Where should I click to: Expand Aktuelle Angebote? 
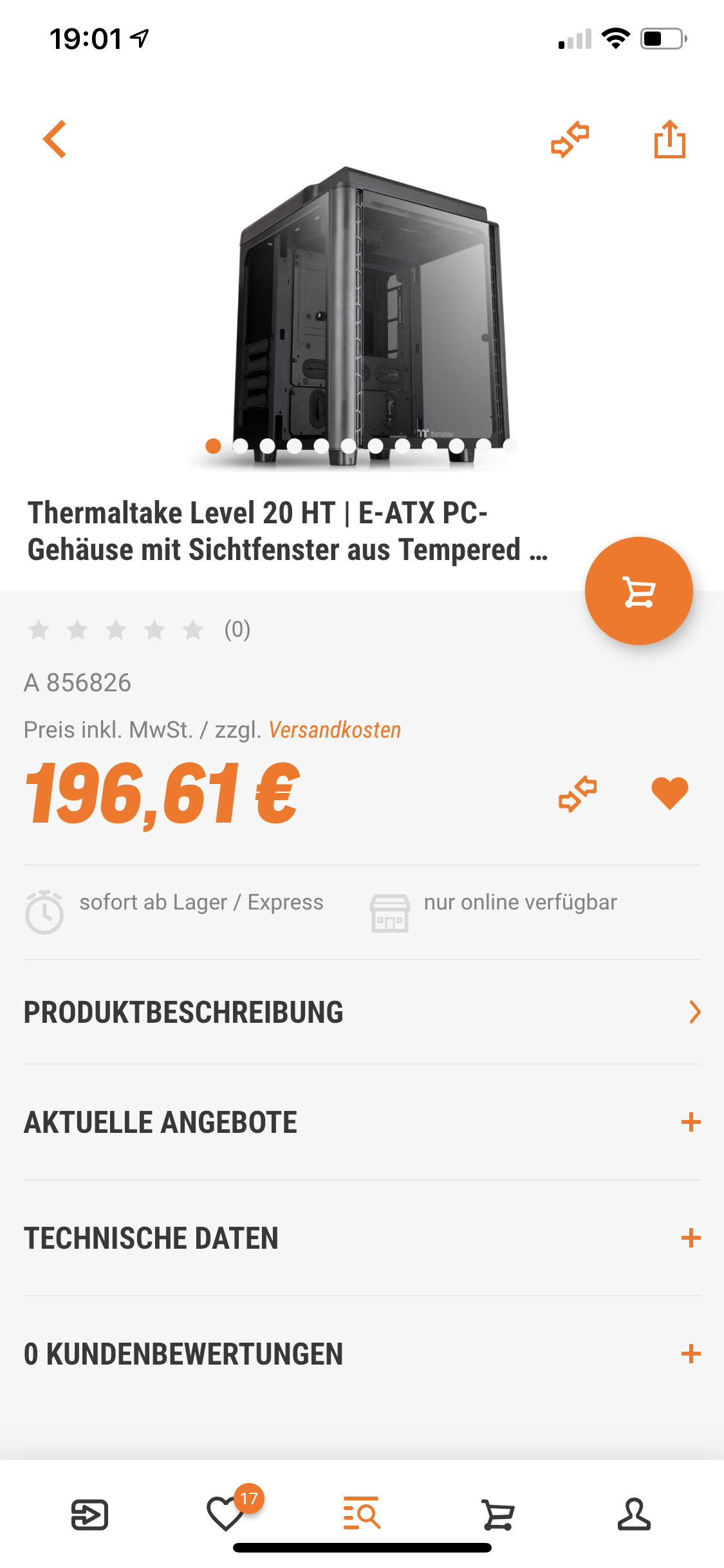point(362,1122)
